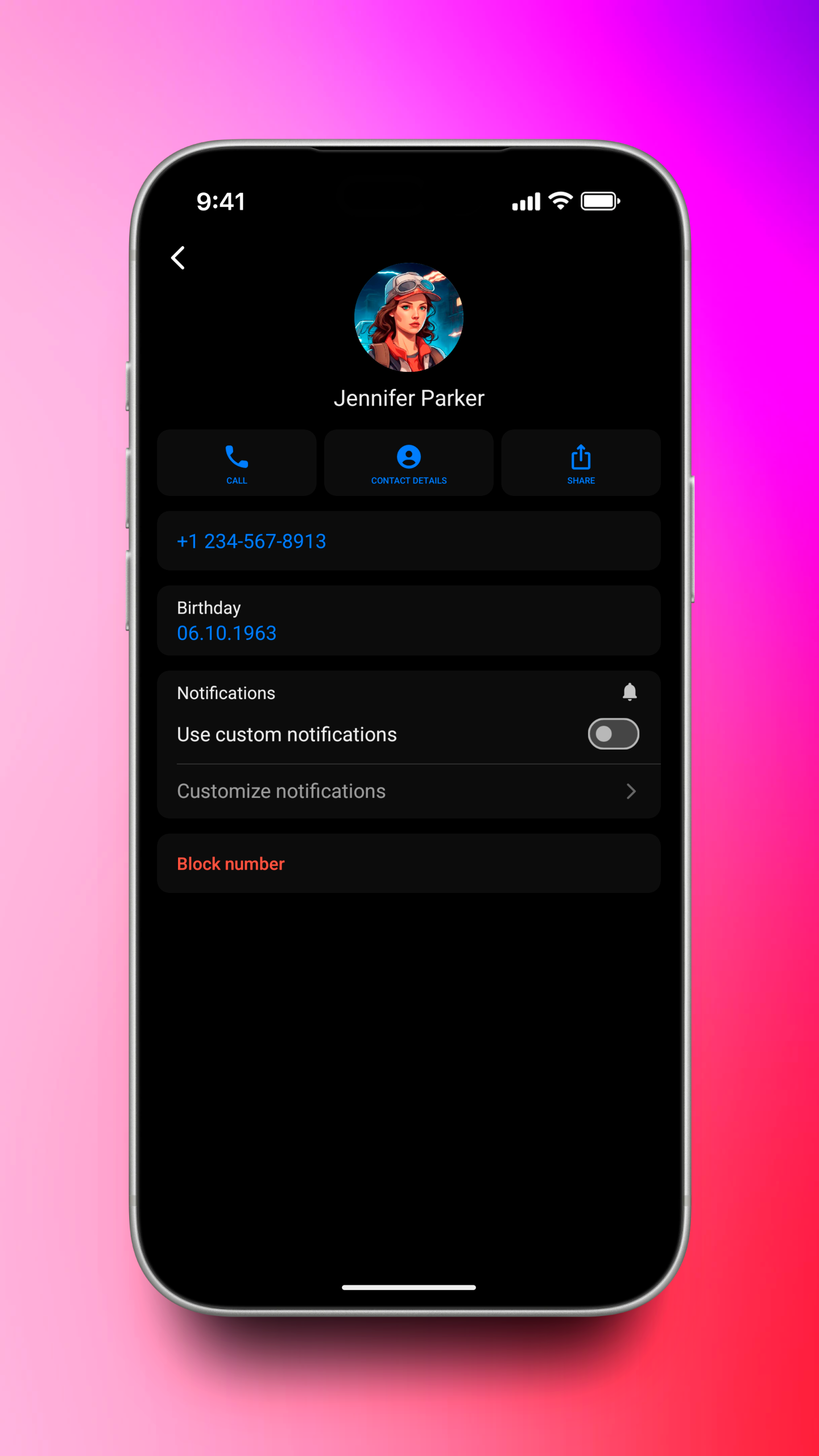819x1456 pixels.
Task: Call Jennifer Parker
Action: point(237,463)
